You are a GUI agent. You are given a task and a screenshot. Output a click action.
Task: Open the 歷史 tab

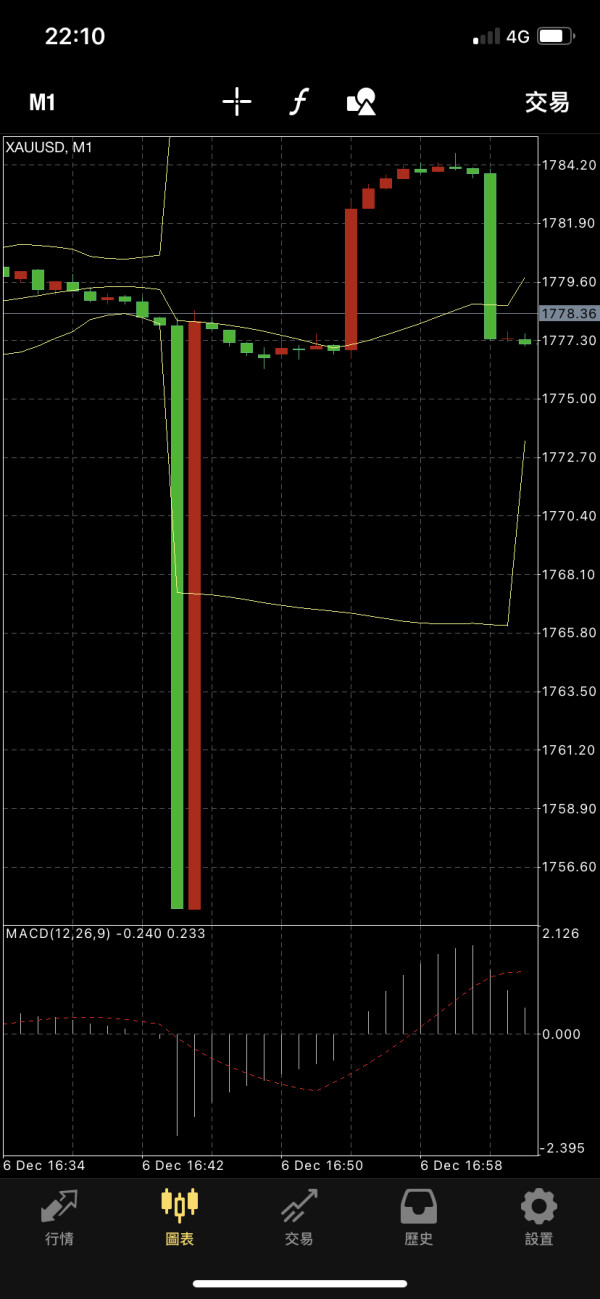click(x=419, y=1218)
